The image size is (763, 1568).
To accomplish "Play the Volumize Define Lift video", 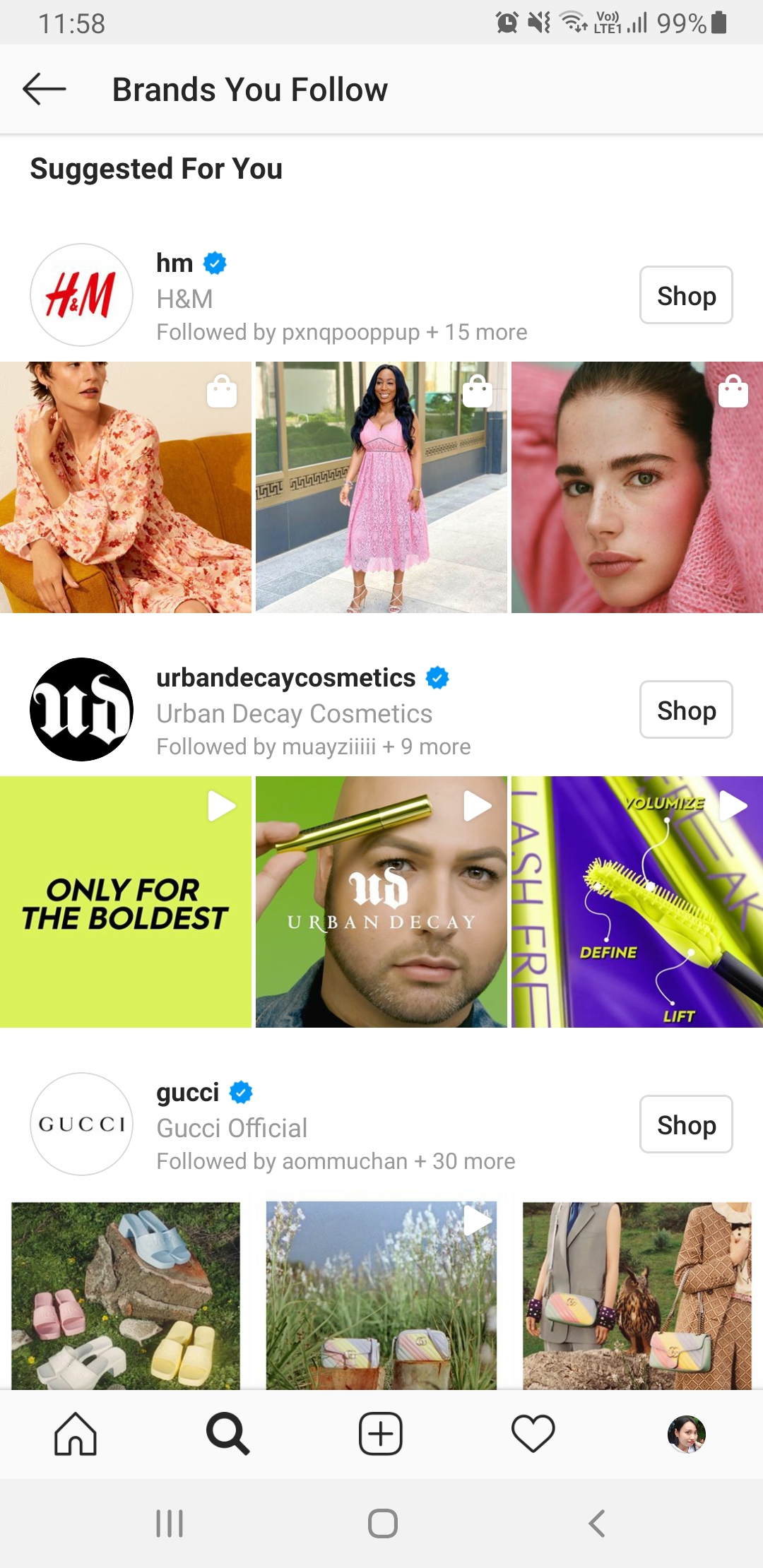I will coord(637,902).
